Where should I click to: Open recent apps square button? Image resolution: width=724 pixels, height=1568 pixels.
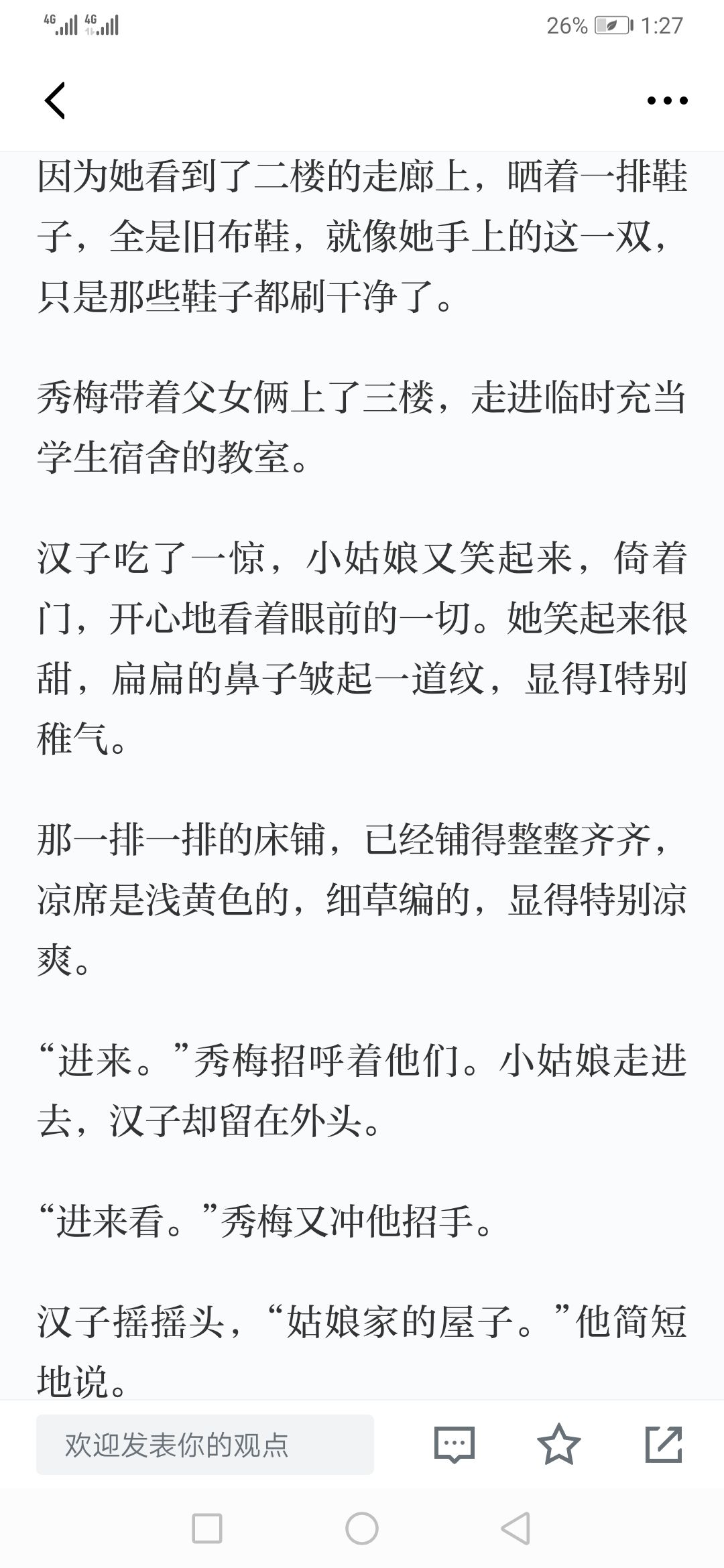click(207, 1529)
